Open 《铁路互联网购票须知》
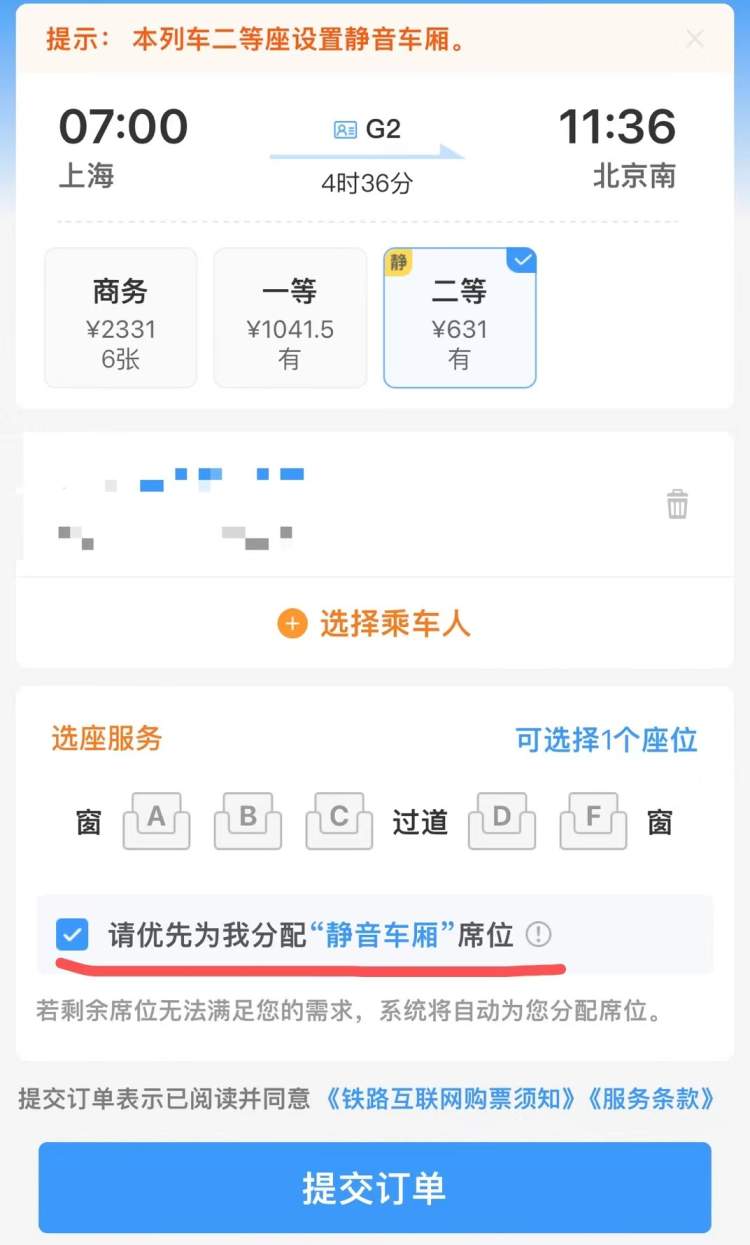Screen dimensions: 750x1245 (452, 1098)
